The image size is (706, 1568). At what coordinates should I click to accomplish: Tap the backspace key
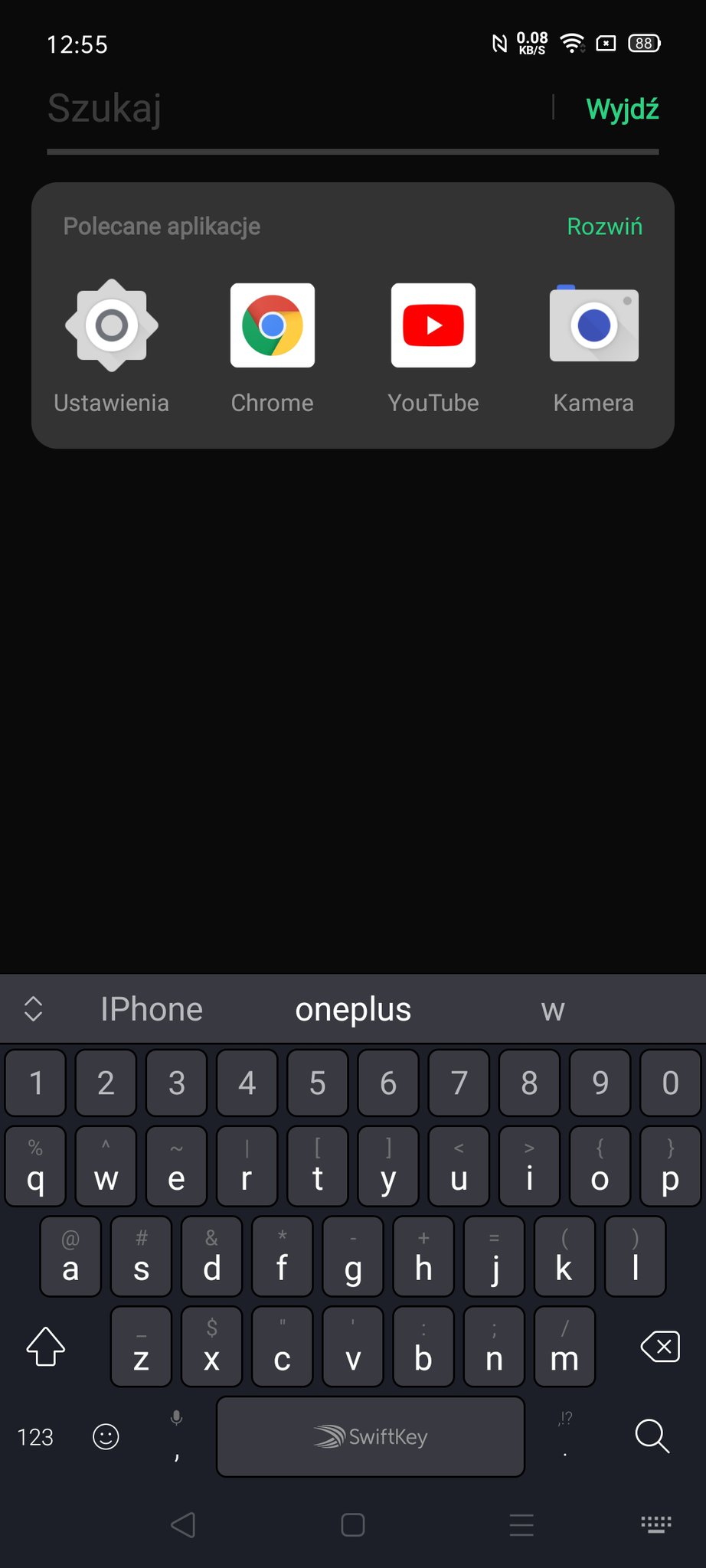point(660,1347)
